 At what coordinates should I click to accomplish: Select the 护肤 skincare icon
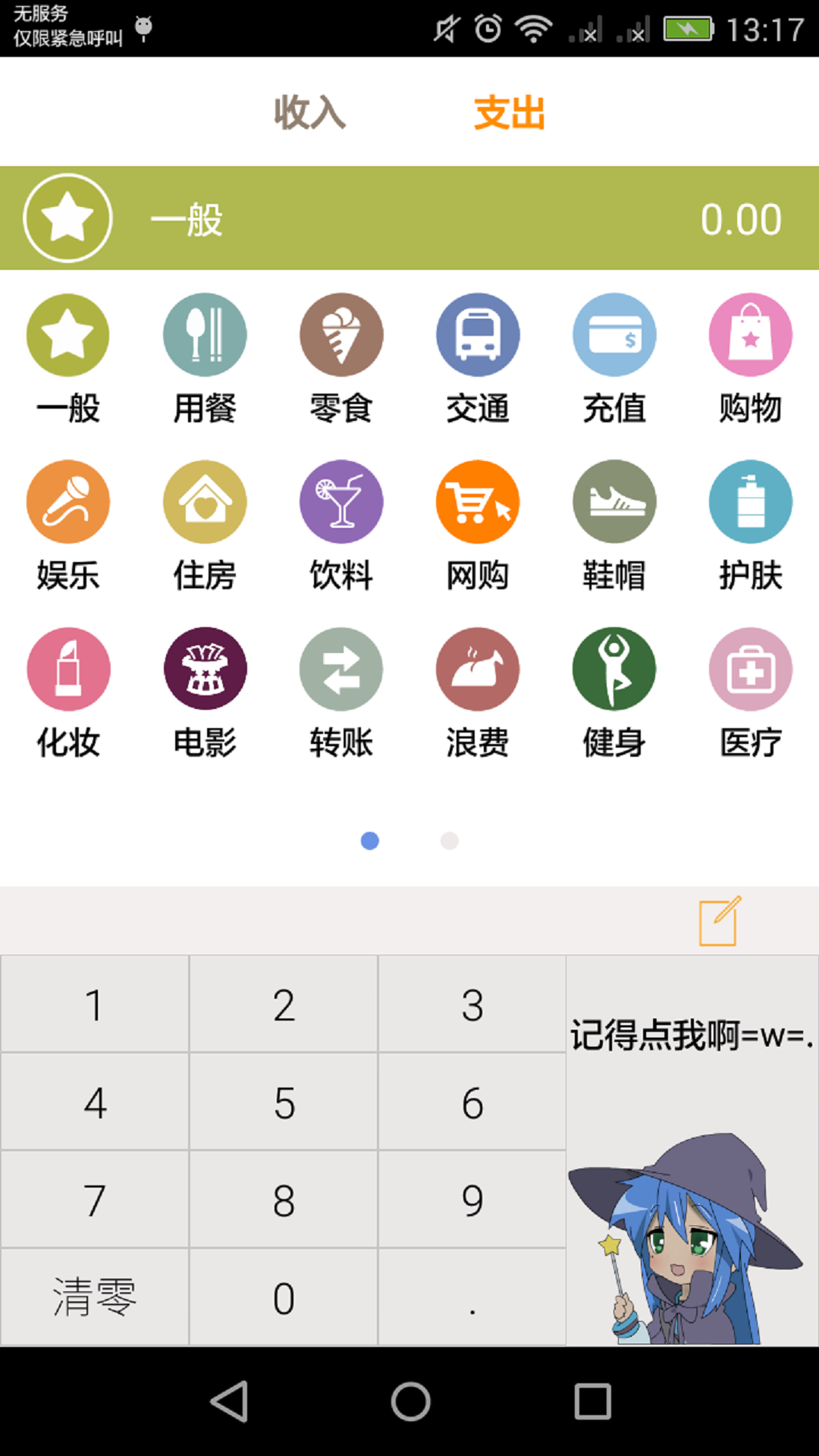(x=751, y=502)
